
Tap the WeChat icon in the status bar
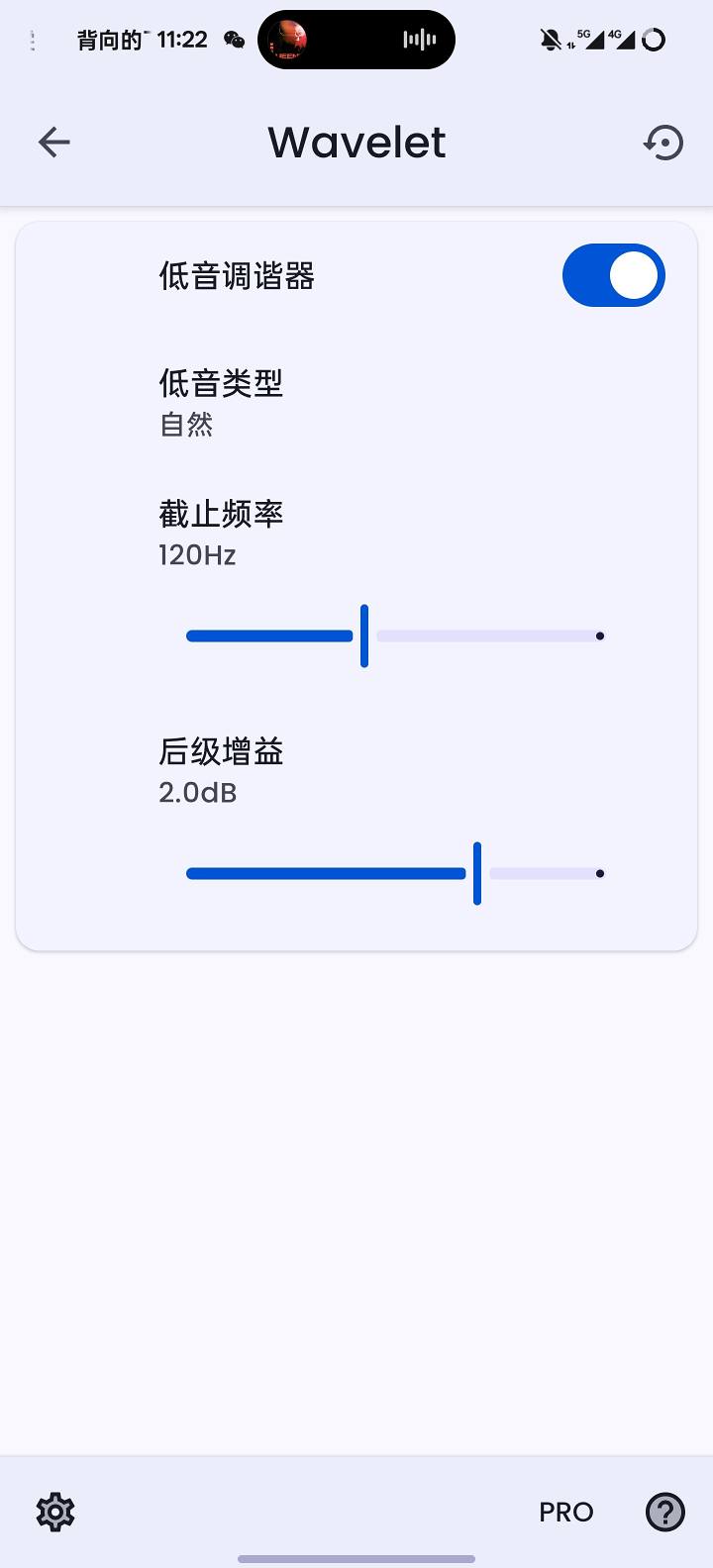tap(232, 42)
